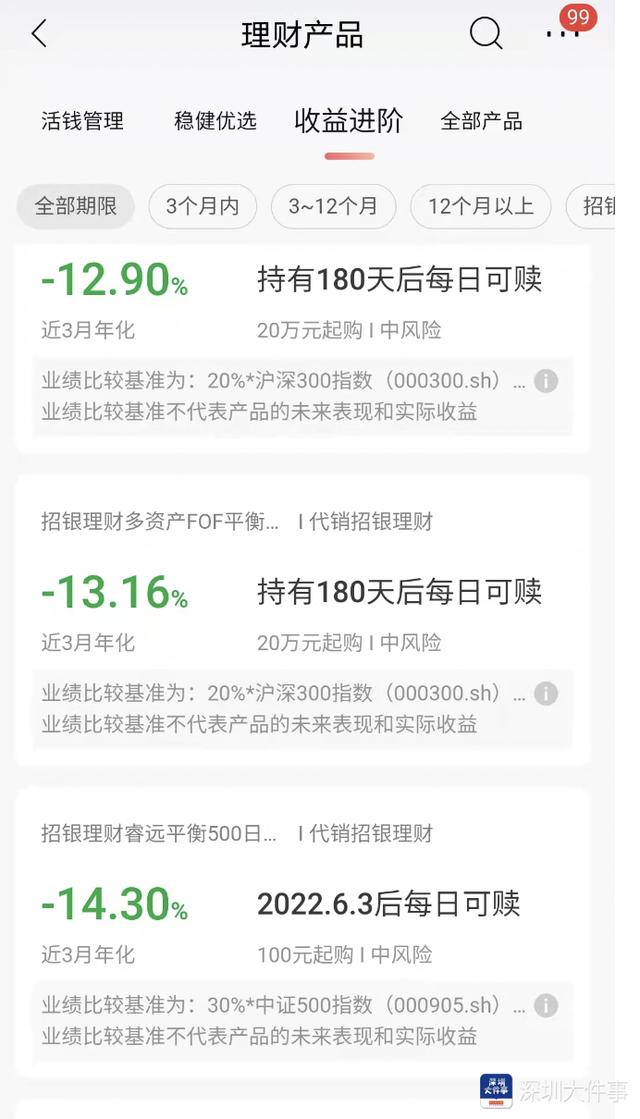The width and height of the screenshot is (640, 1119).
Task: Tap info icon in the -14.30% card
Action: (x=546, y=1005)
